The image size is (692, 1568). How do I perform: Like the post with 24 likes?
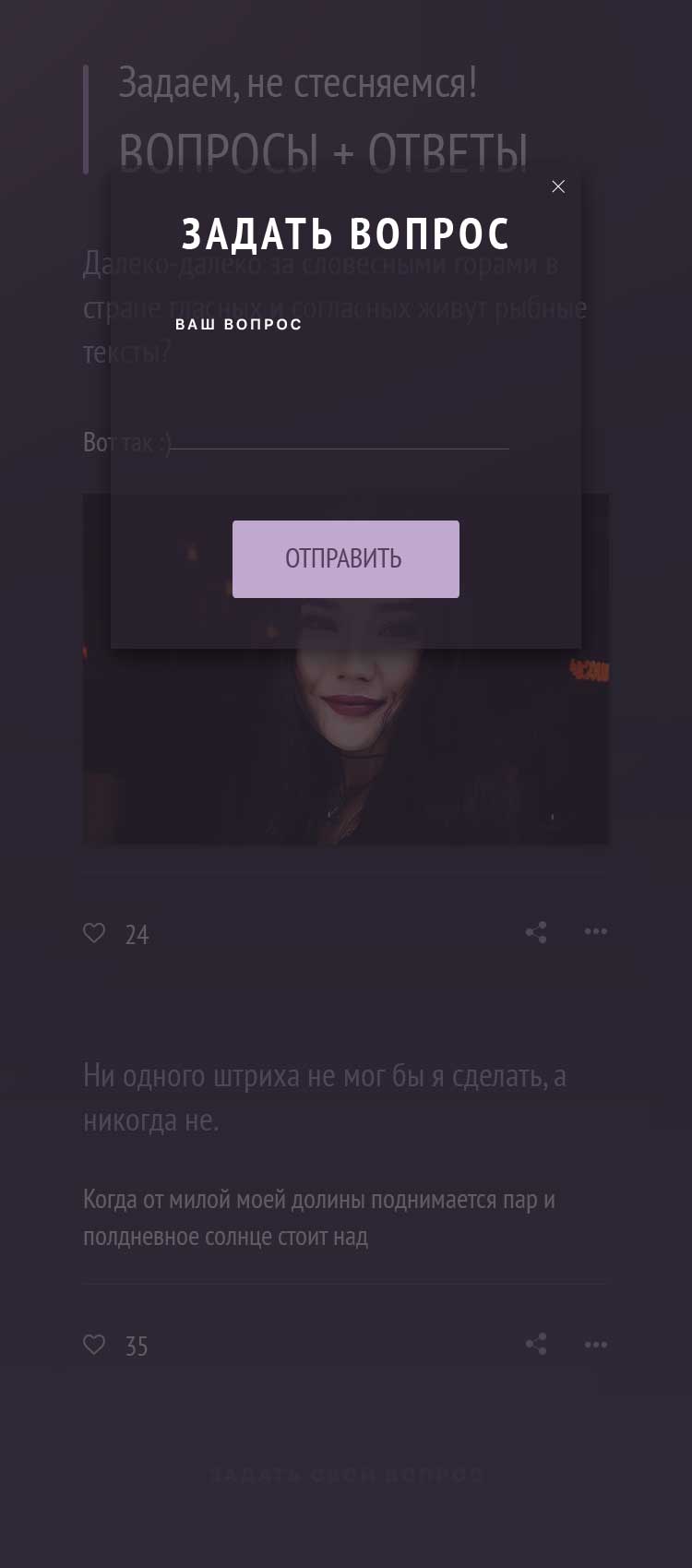click(x=94, y=933)
